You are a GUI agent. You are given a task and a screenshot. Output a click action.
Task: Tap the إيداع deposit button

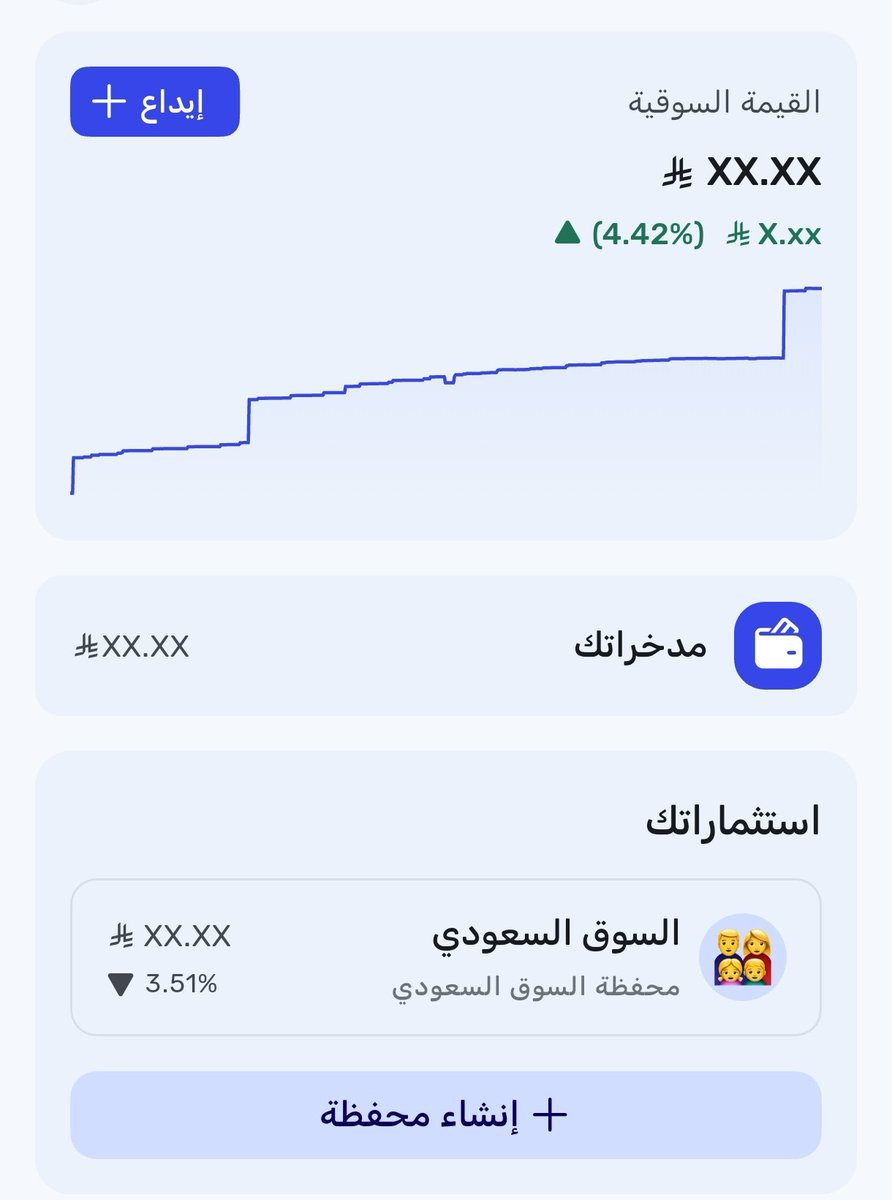pos(155,102)
